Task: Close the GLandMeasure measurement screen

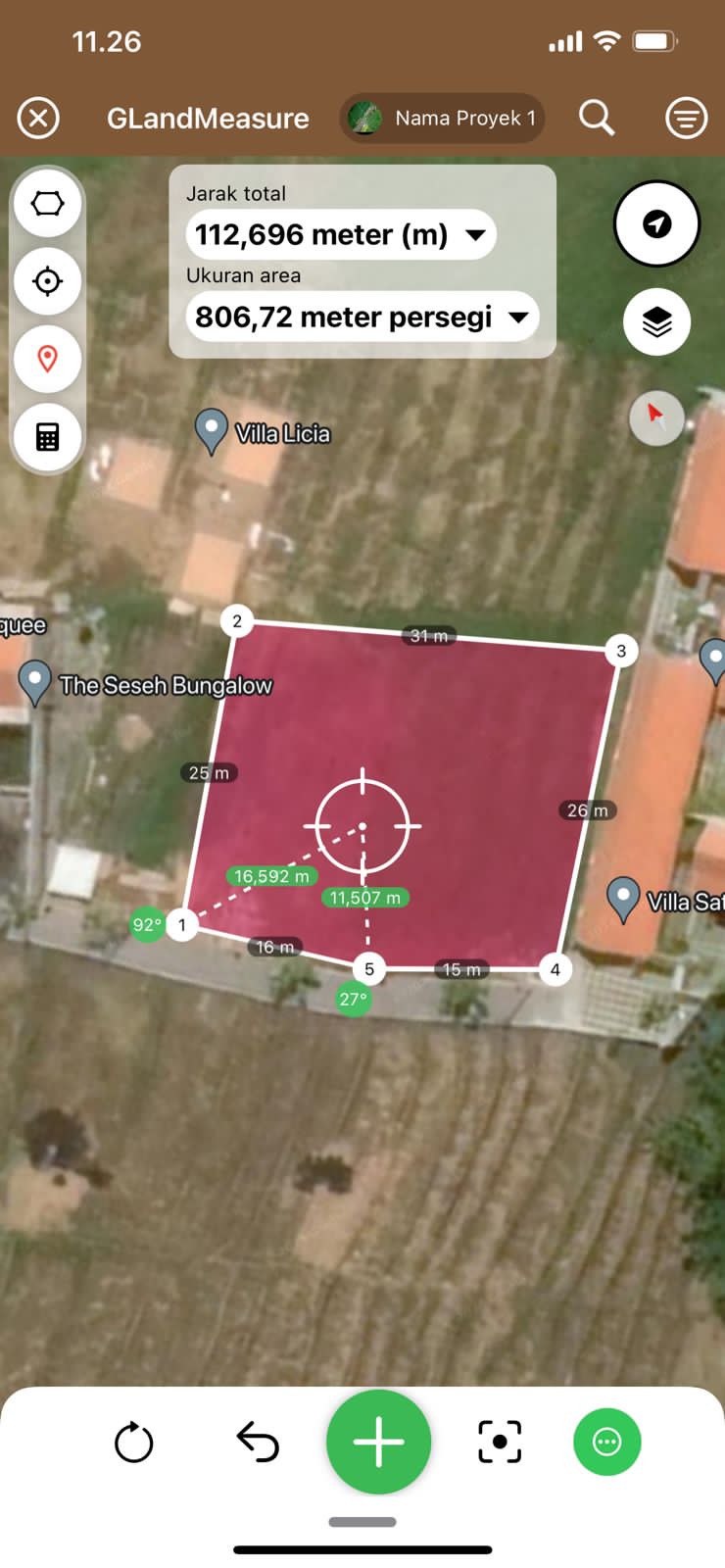Action: click(38, 119)
